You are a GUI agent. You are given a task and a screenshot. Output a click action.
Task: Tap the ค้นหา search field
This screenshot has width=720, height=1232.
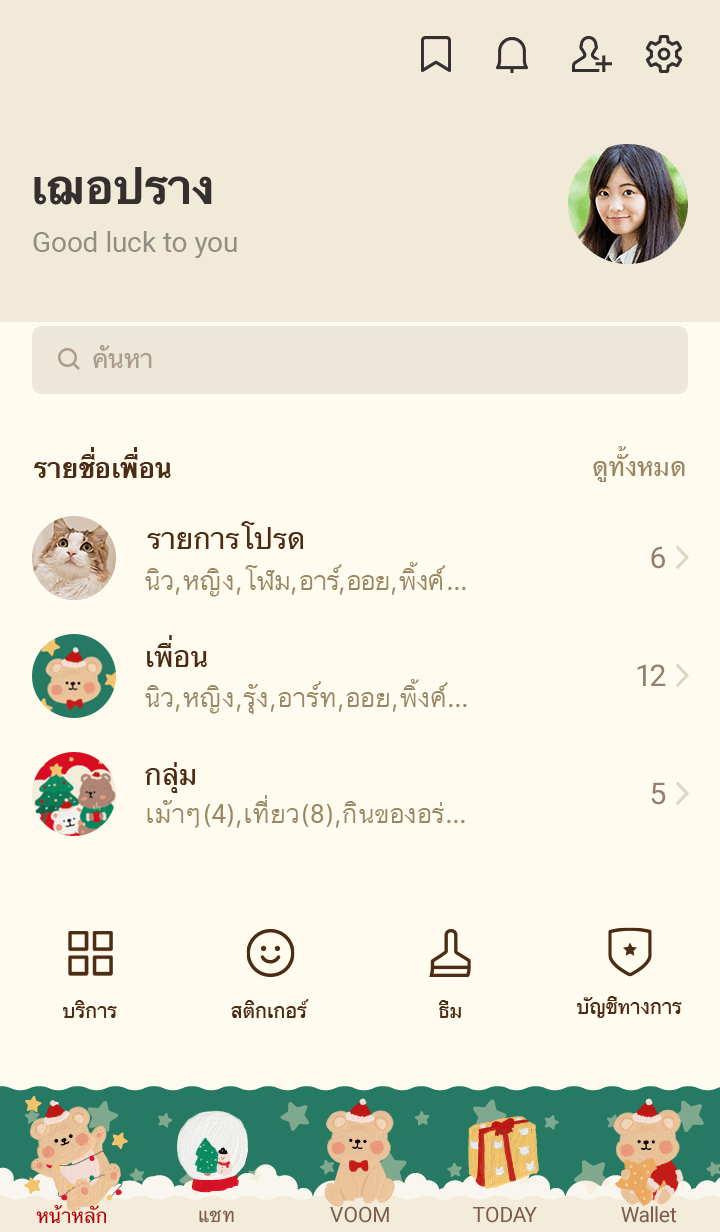click(360, 360)
